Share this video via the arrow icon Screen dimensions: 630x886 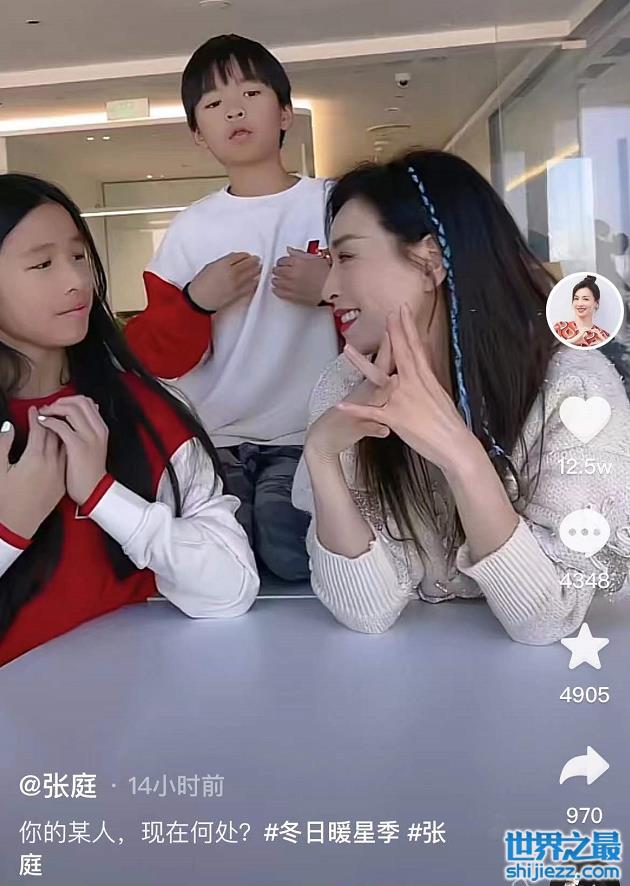click(585, 767)
